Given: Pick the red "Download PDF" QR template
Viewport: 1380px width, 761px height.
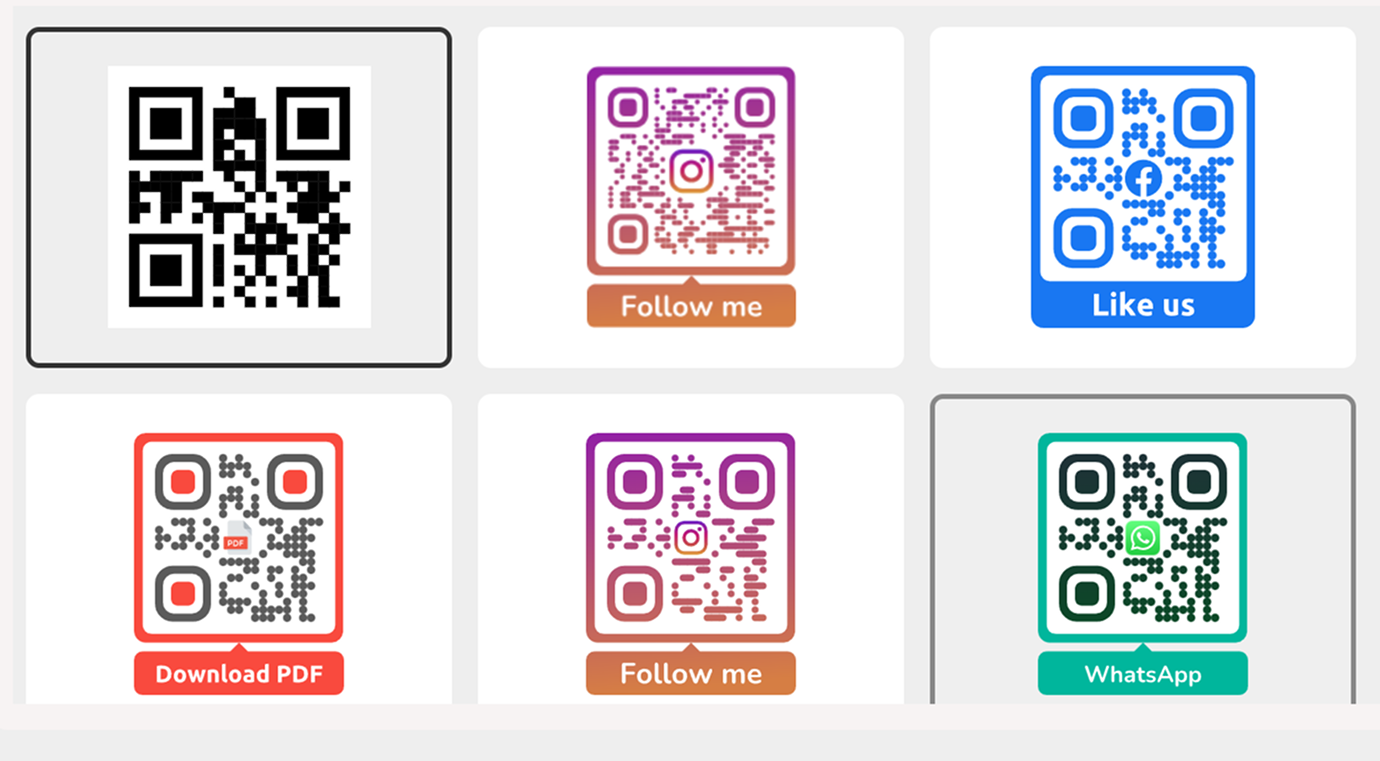Looking at the screenshot, I should pos(239,562).
